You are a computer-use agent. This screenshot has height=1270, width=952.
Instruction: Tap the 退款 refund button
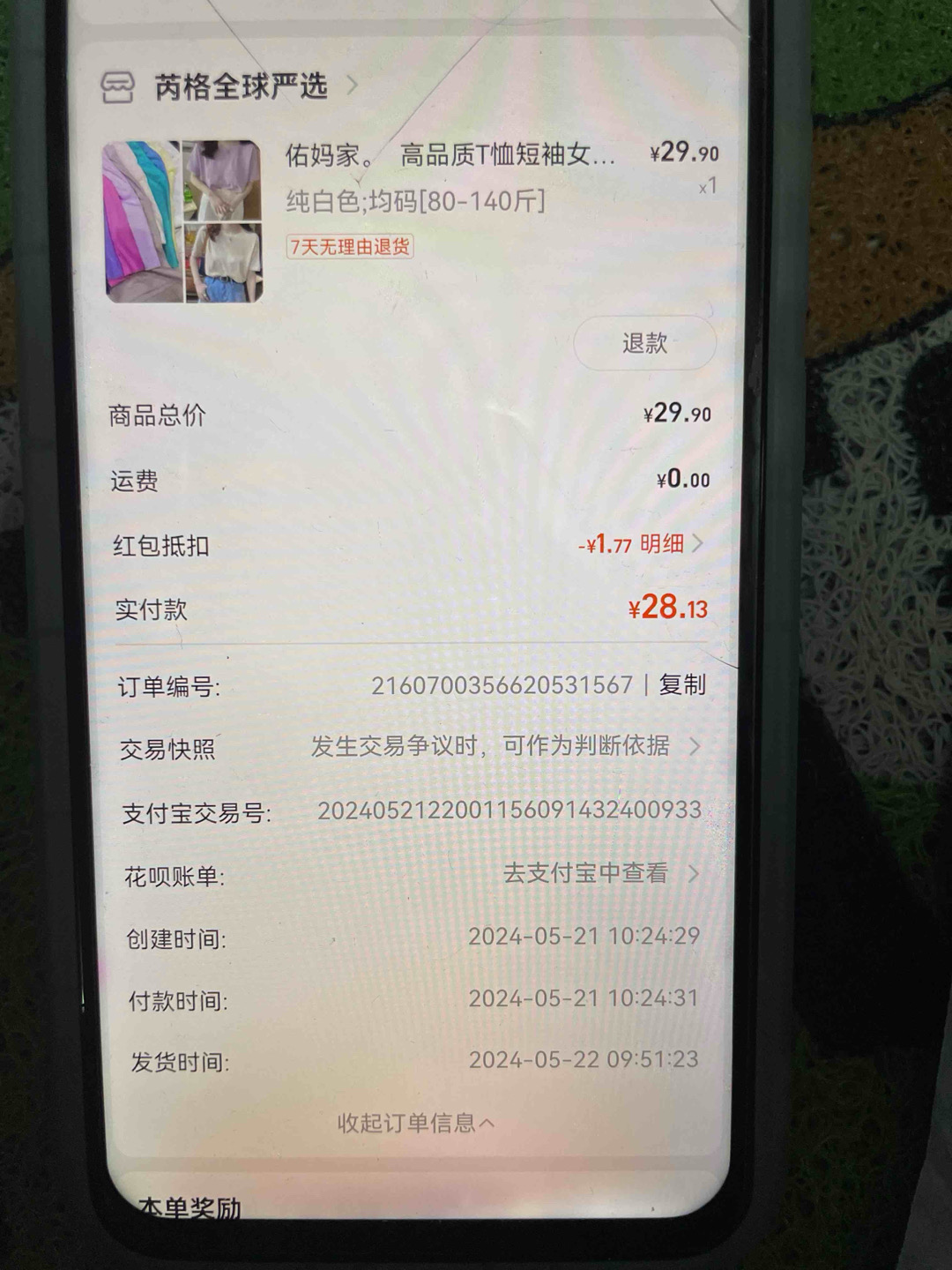(644, 343)
